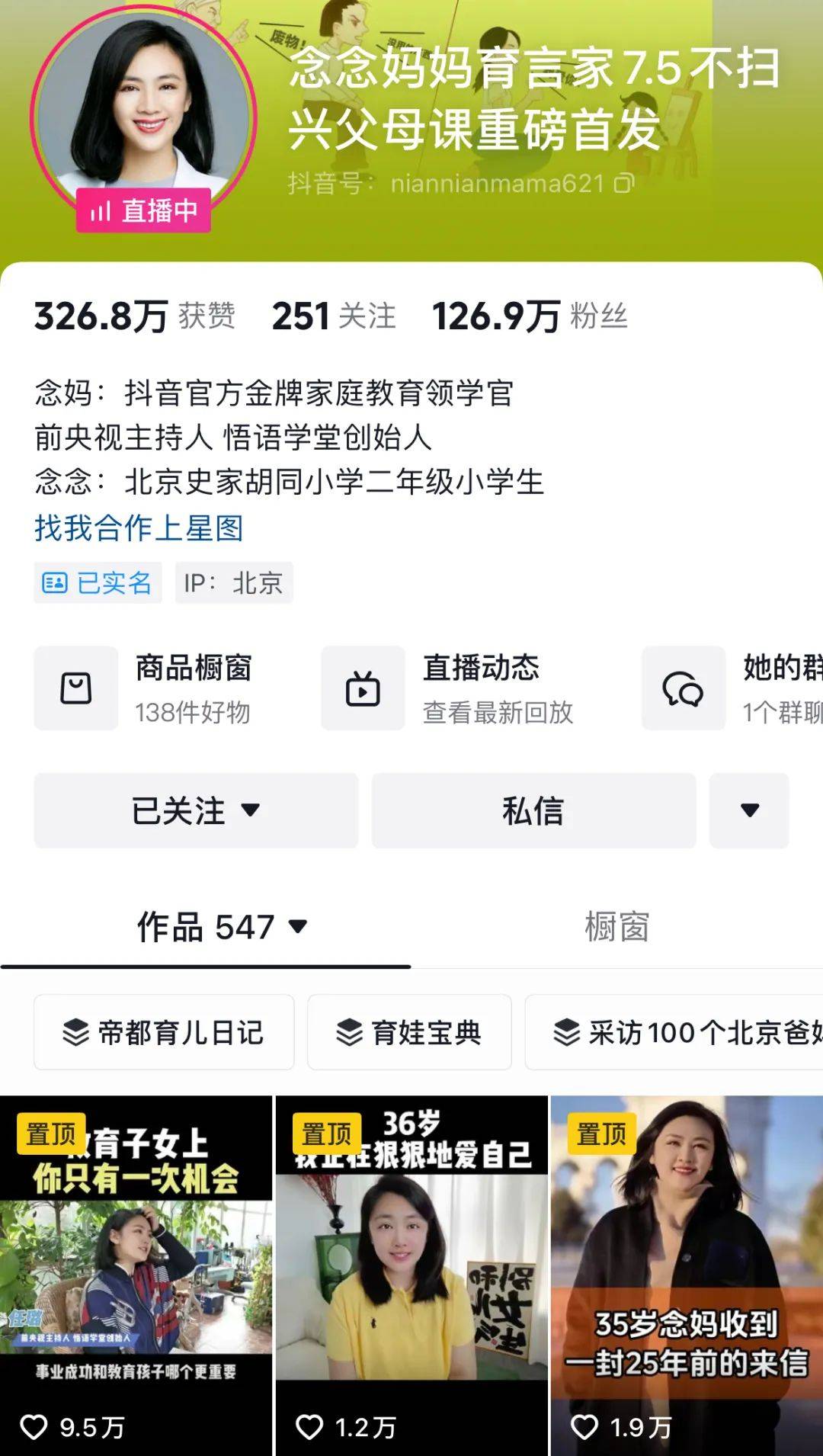Open the 育娃宝典 collection
The width and height of the screenshot is (823, 1456).
click(409, 1032)
